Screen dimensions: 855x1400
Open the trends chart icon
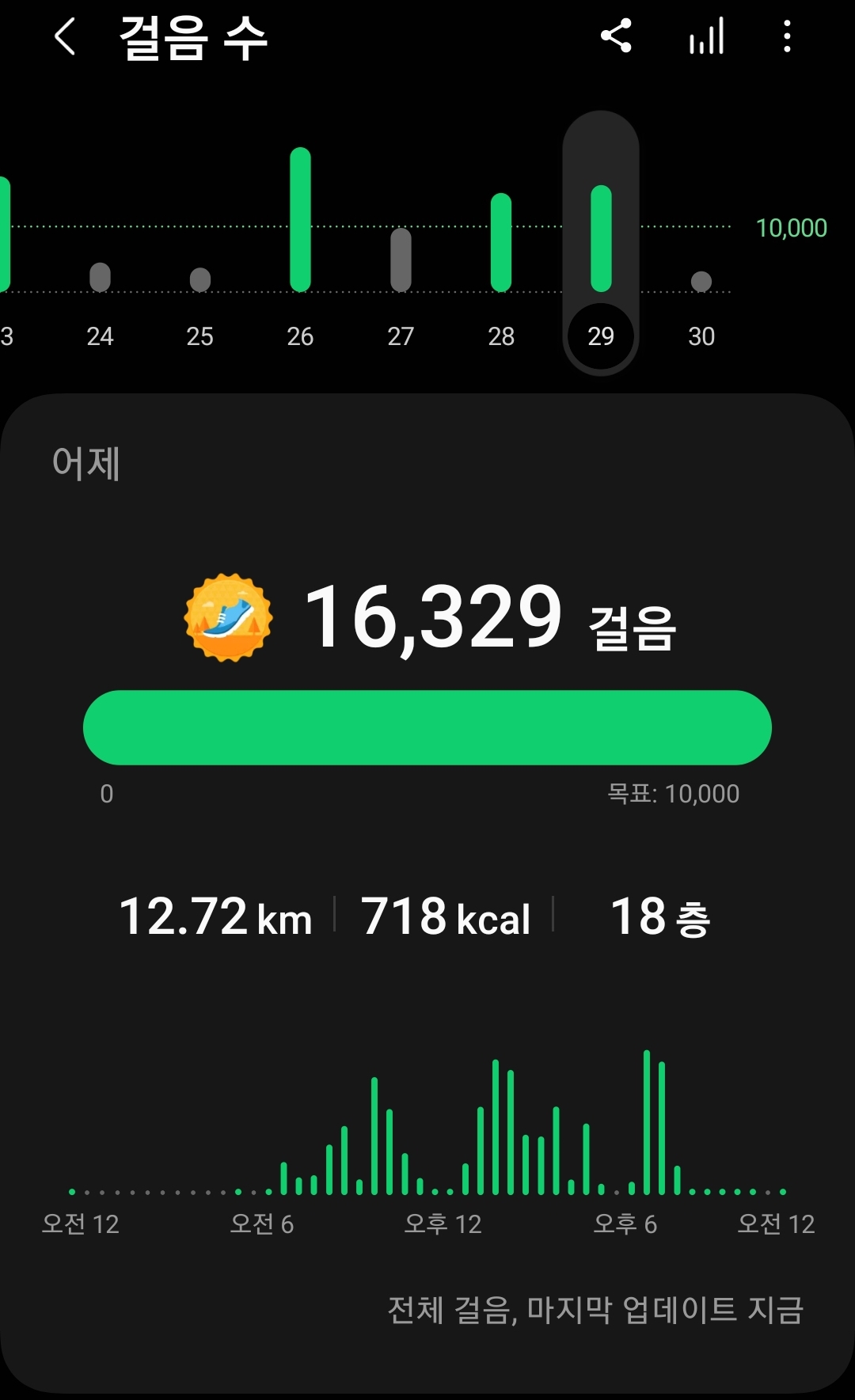point(706,37)
